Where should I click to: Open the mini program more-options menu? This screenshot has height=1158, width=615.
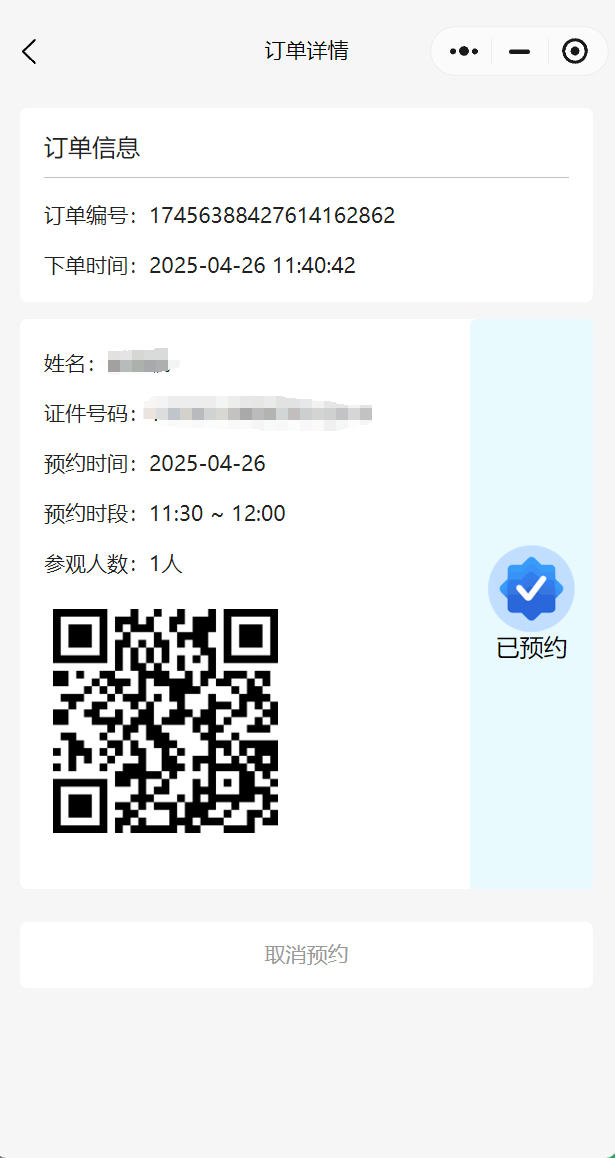(x=464, y=51)
